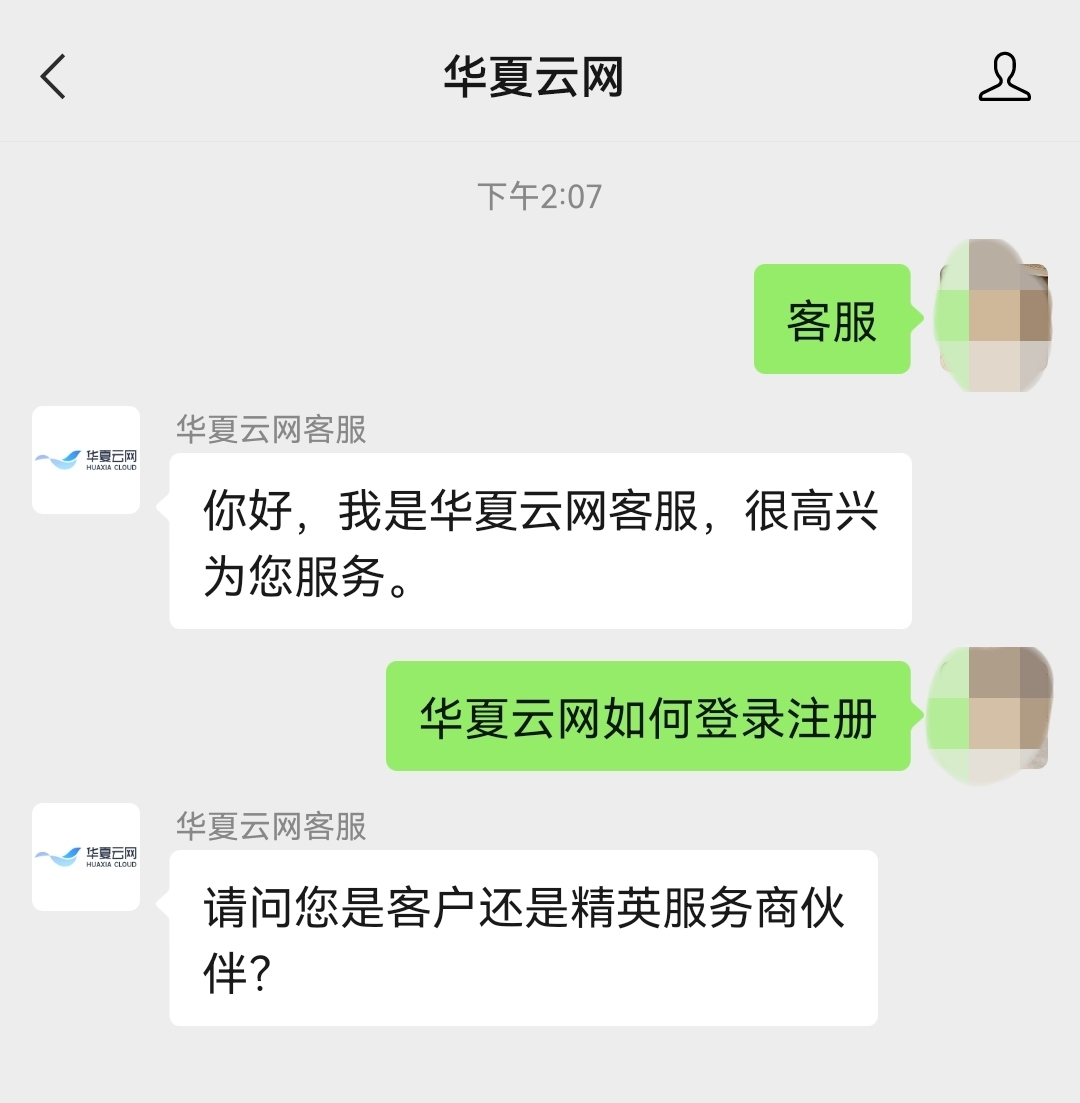Go back from the 华夏云网 chat

pos(53,77)
